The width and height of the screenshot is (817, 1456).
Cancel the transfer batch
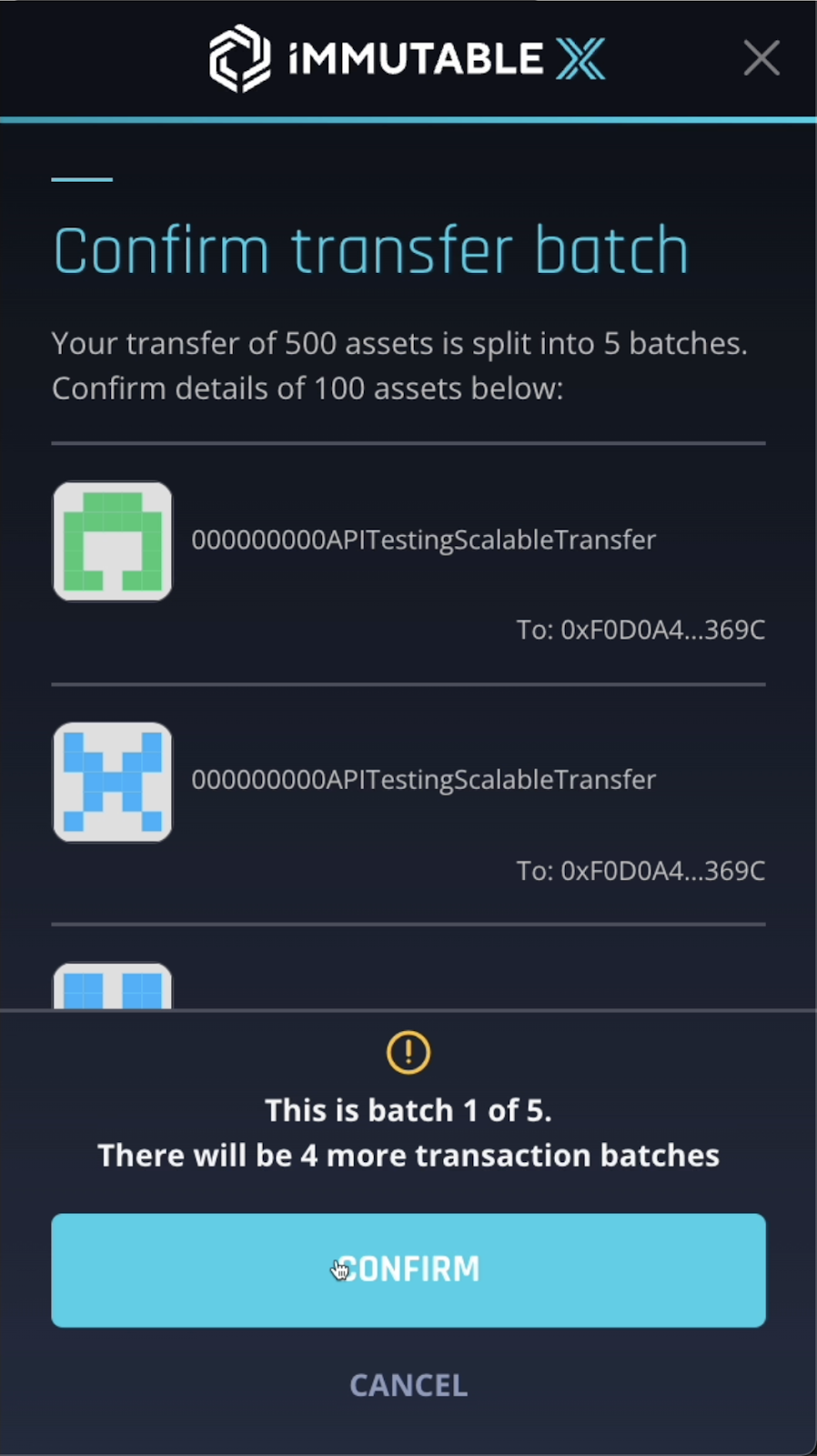[x=408, y=1385]
